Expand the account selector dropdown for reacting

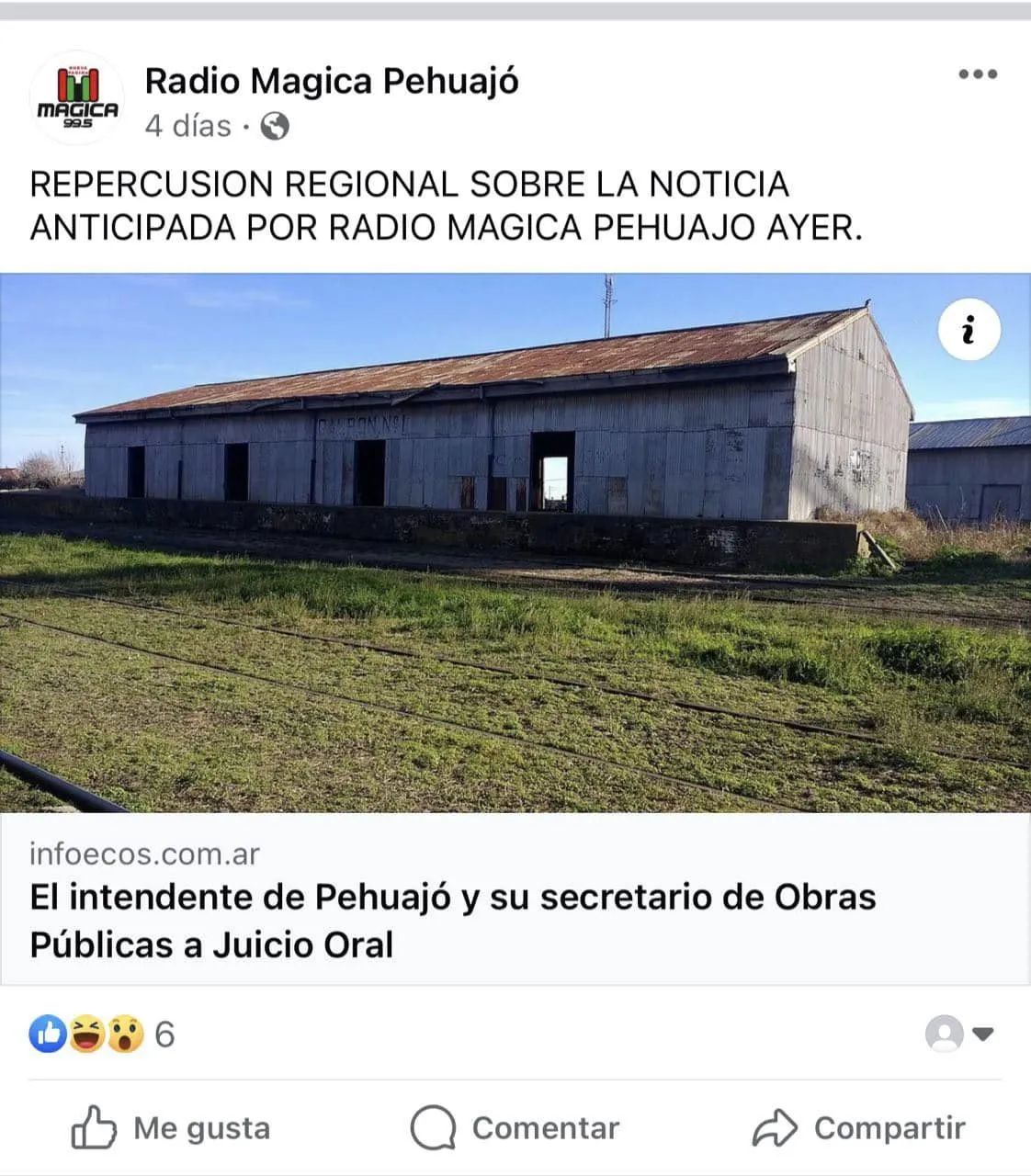[960, 1035]
